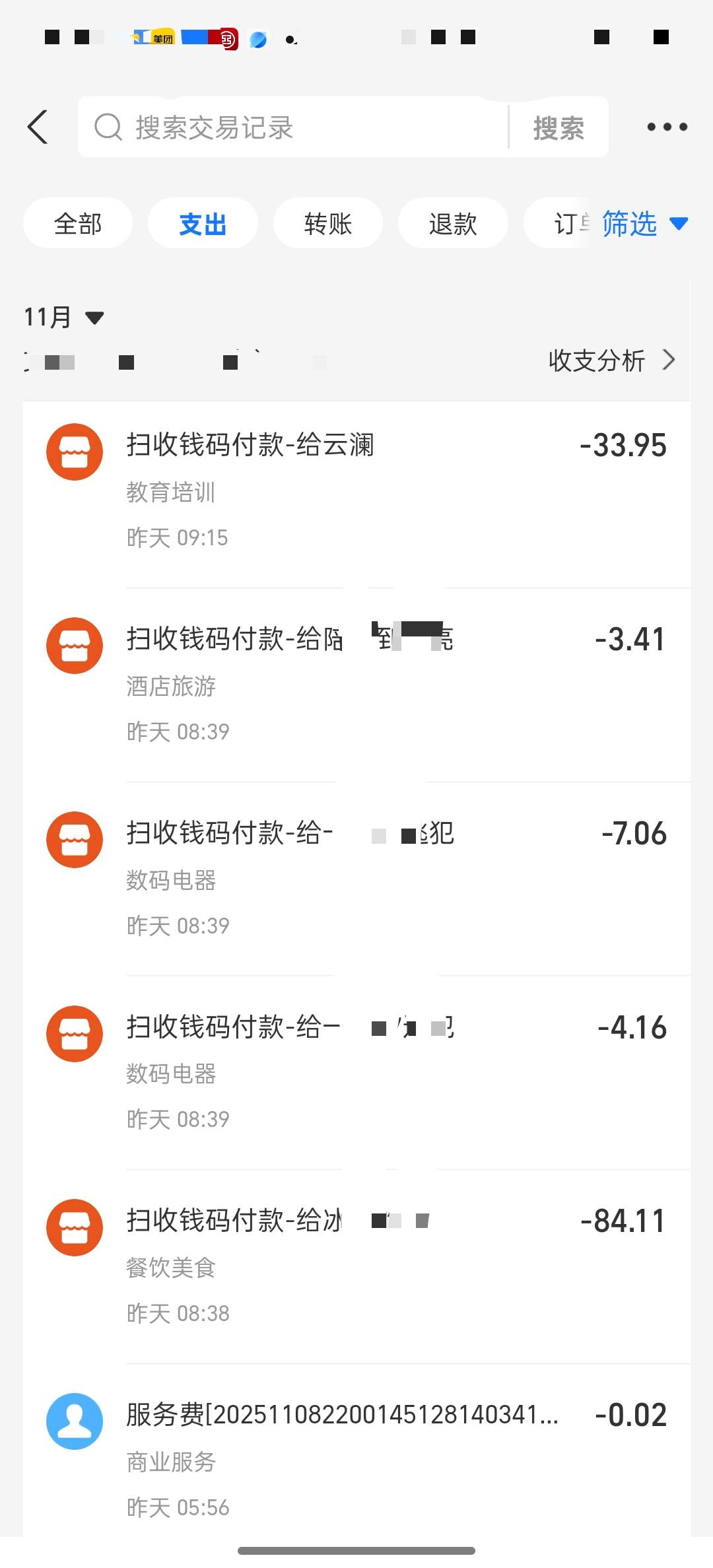Tap the 搜索 button
713x1568 pixels.
[558, 127]
